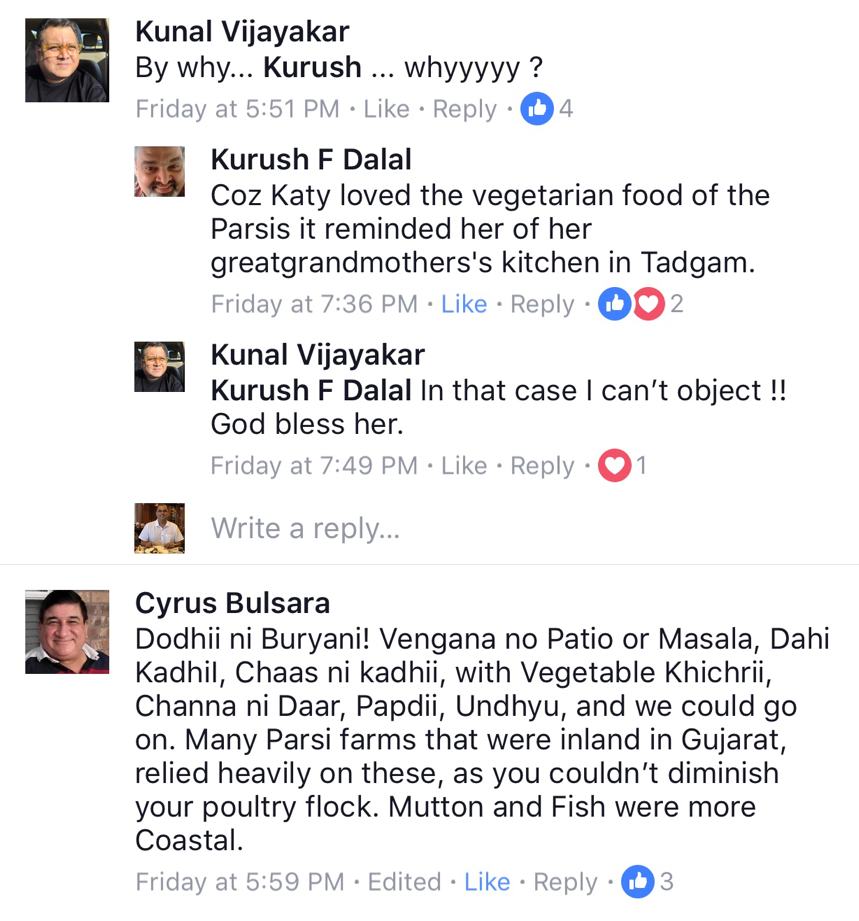Reply to Kurush F Dalal's Tadgam comment
Screen dimensions: 859x921
[543, 304]
